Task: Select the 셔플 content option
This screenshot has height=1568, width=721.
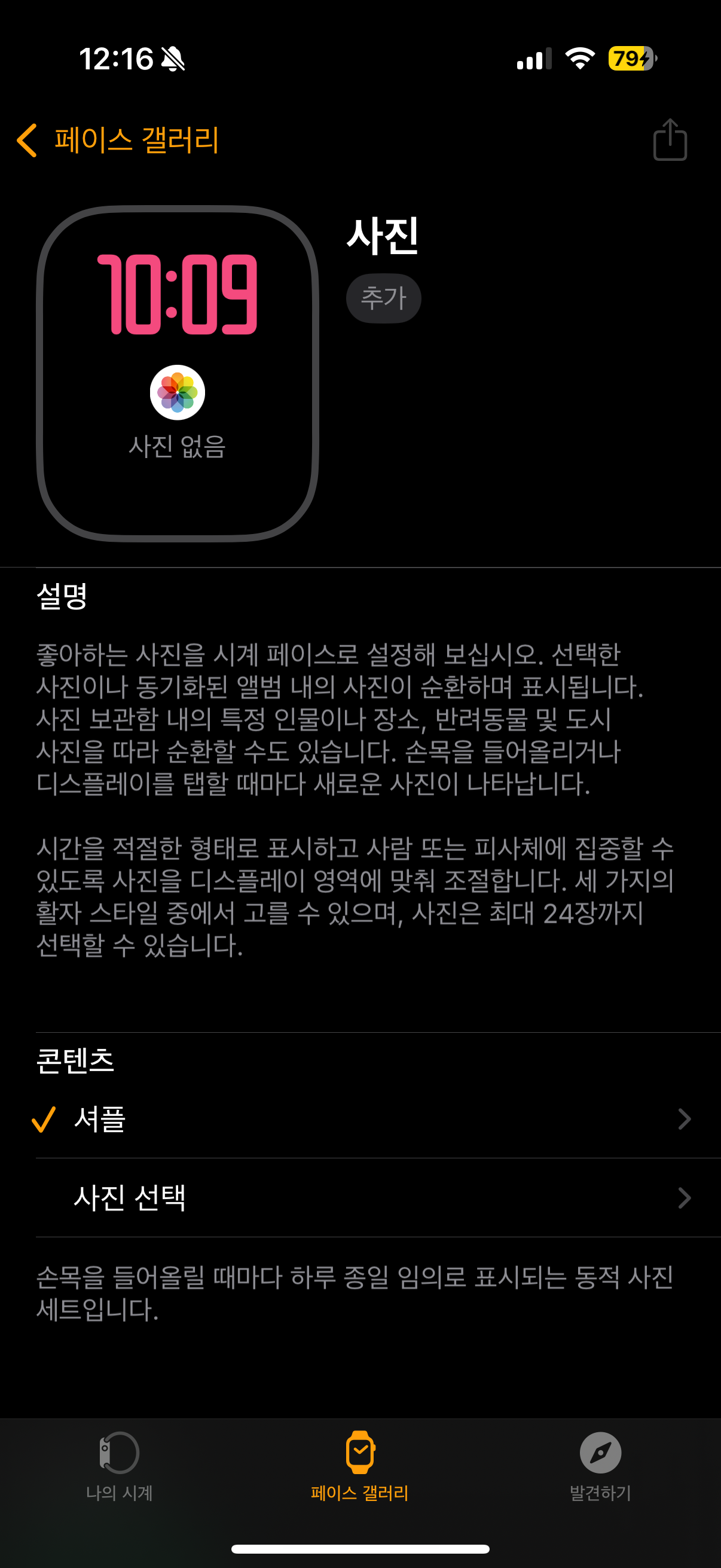Action: click(360, 1119)
